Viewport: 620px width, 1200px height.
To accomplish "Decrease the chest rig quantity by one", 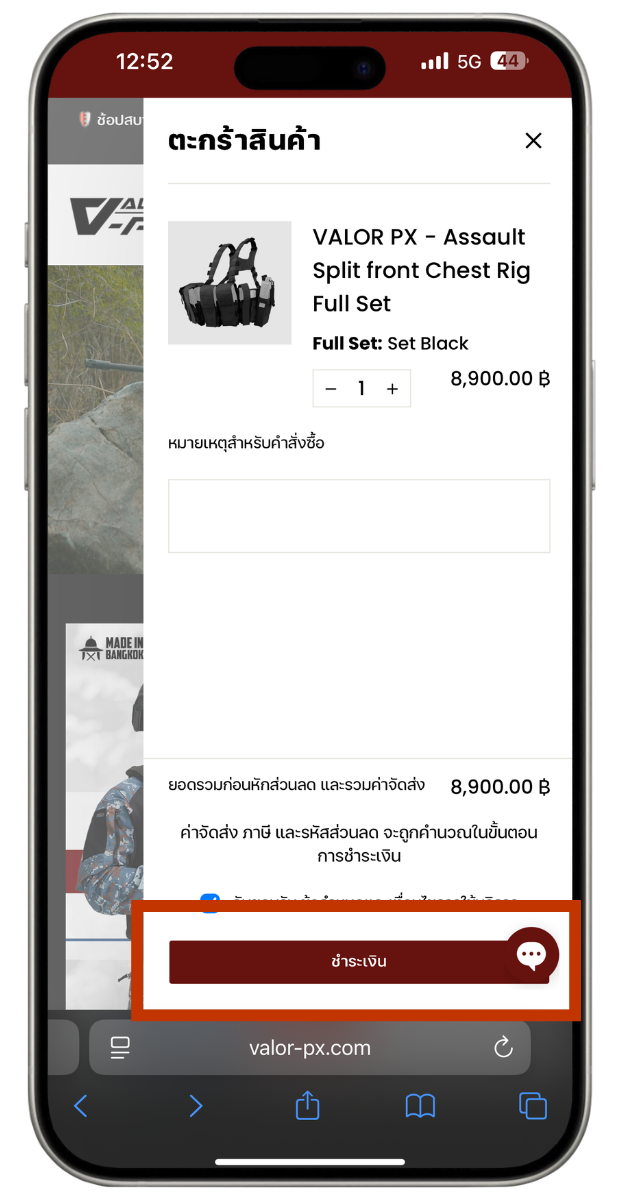I will [332, 389].
